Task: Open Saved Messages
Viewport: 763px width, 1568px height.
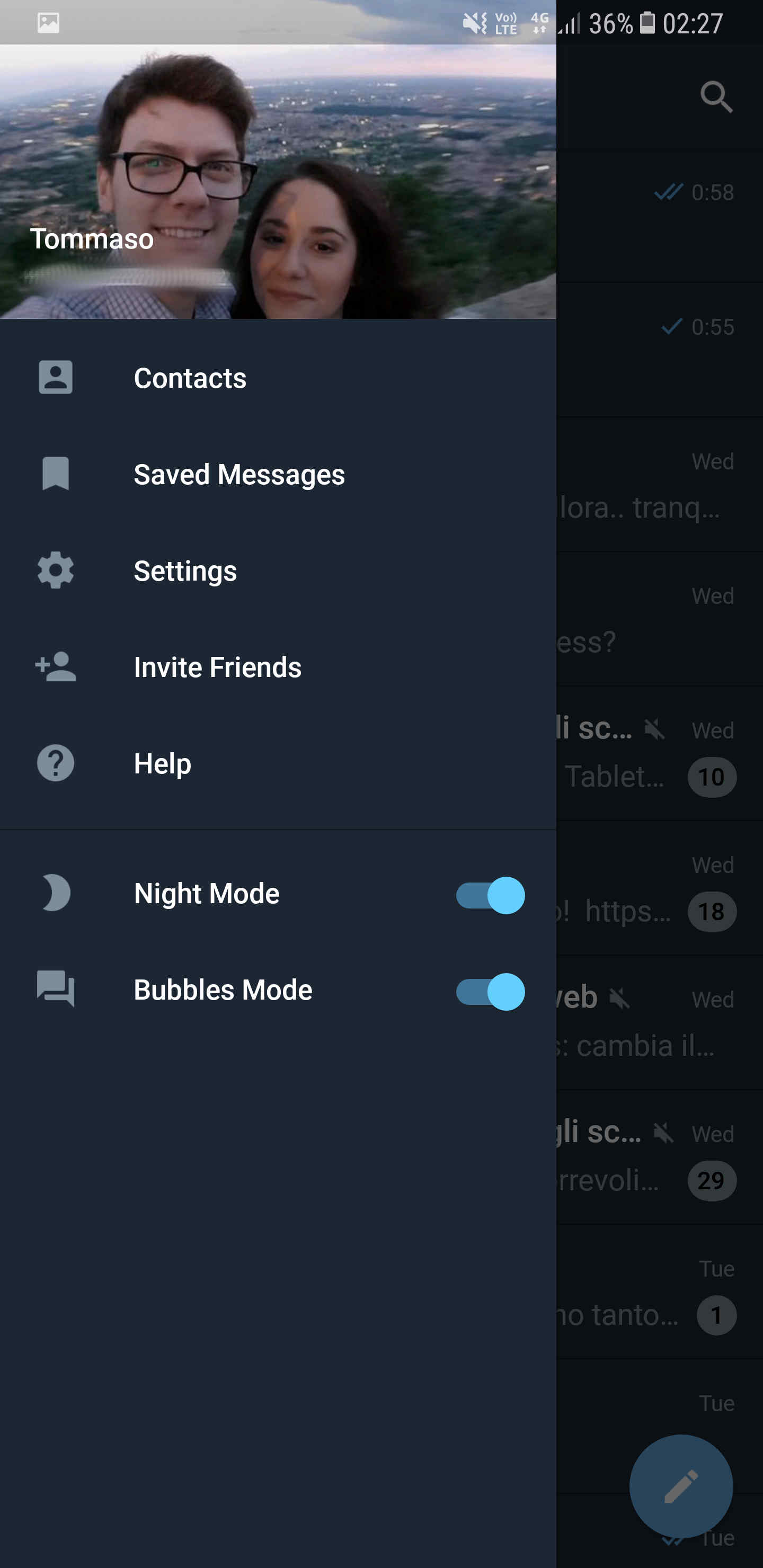Action: click(239, 474)
